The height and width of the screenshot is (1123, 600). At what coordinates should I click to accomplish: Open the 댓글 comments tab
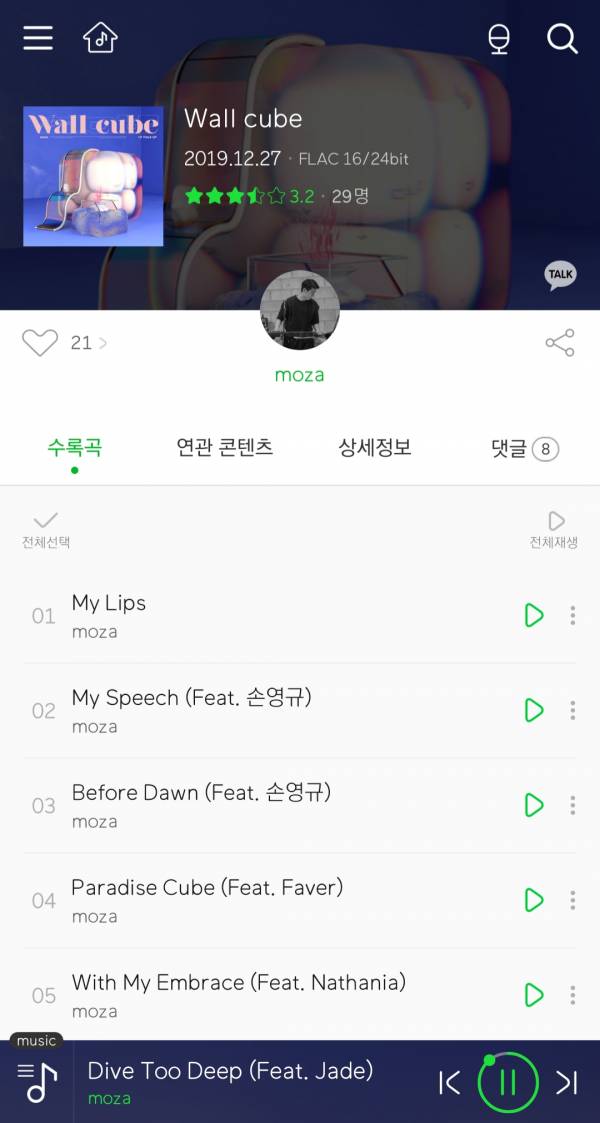tap(524, 449)
